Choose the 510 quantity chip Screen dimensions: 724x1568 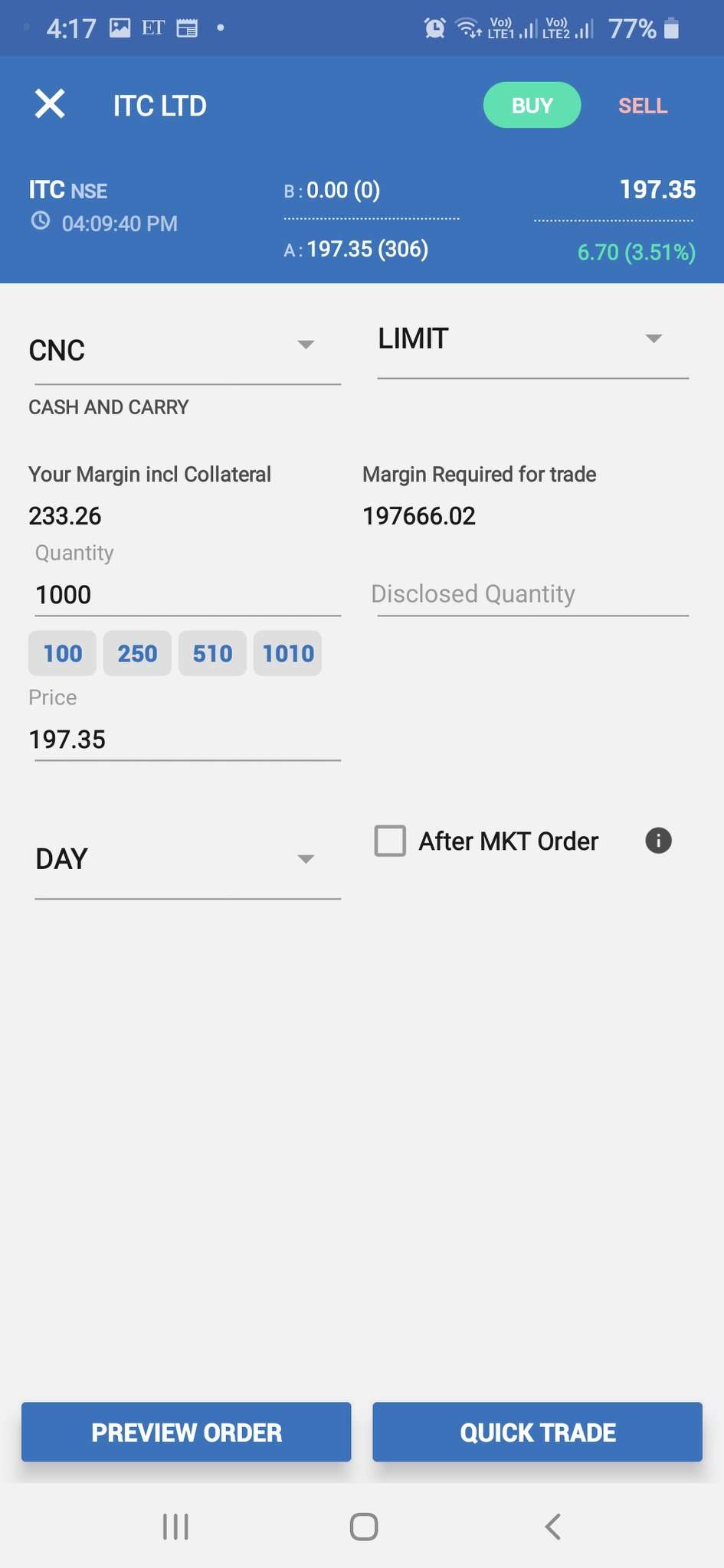pyautogui.click(x=212, y=653)
